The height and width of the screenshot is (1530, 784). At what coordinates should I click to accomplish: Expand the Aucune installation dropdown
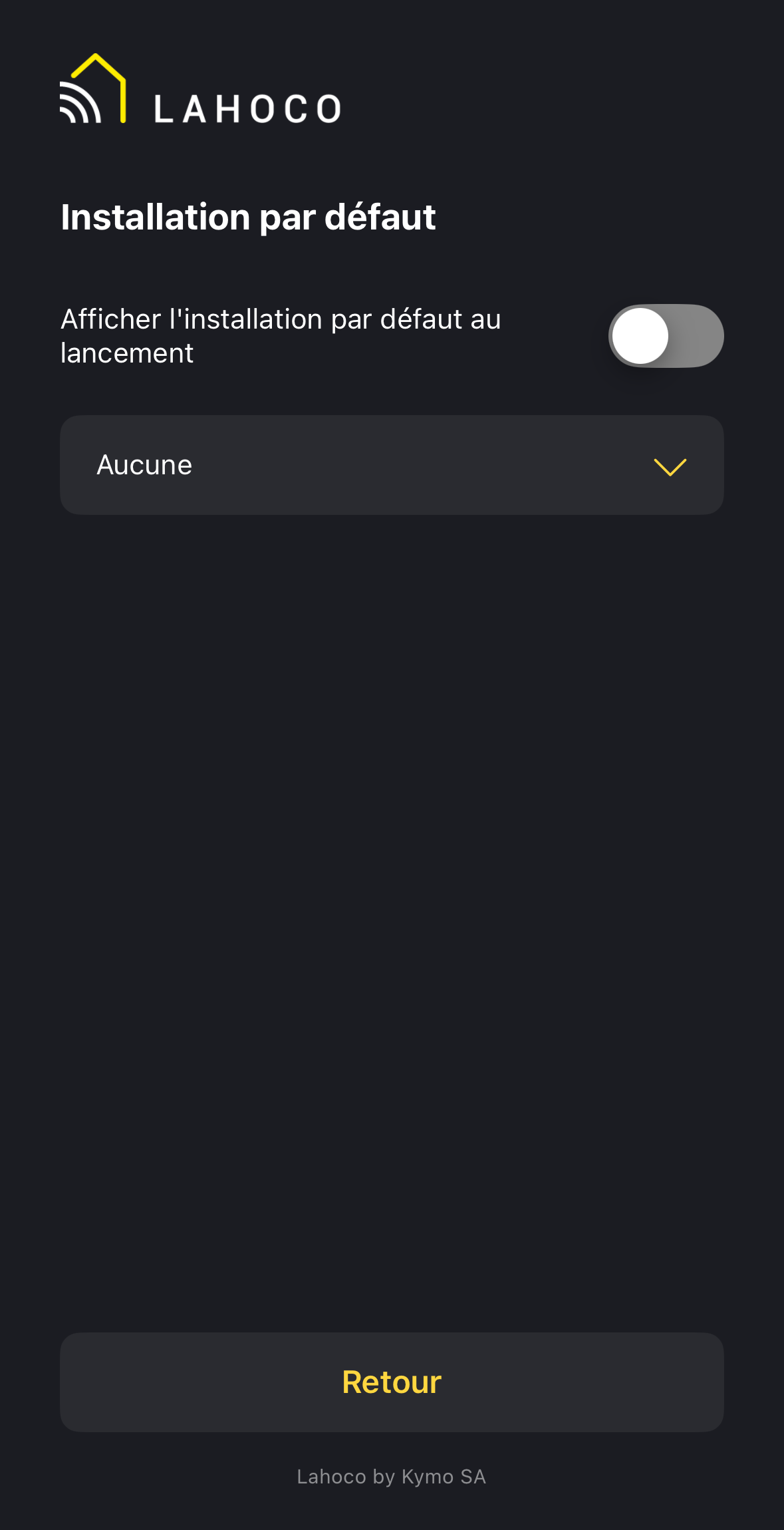pyautogui.click(x=392, y=465)
